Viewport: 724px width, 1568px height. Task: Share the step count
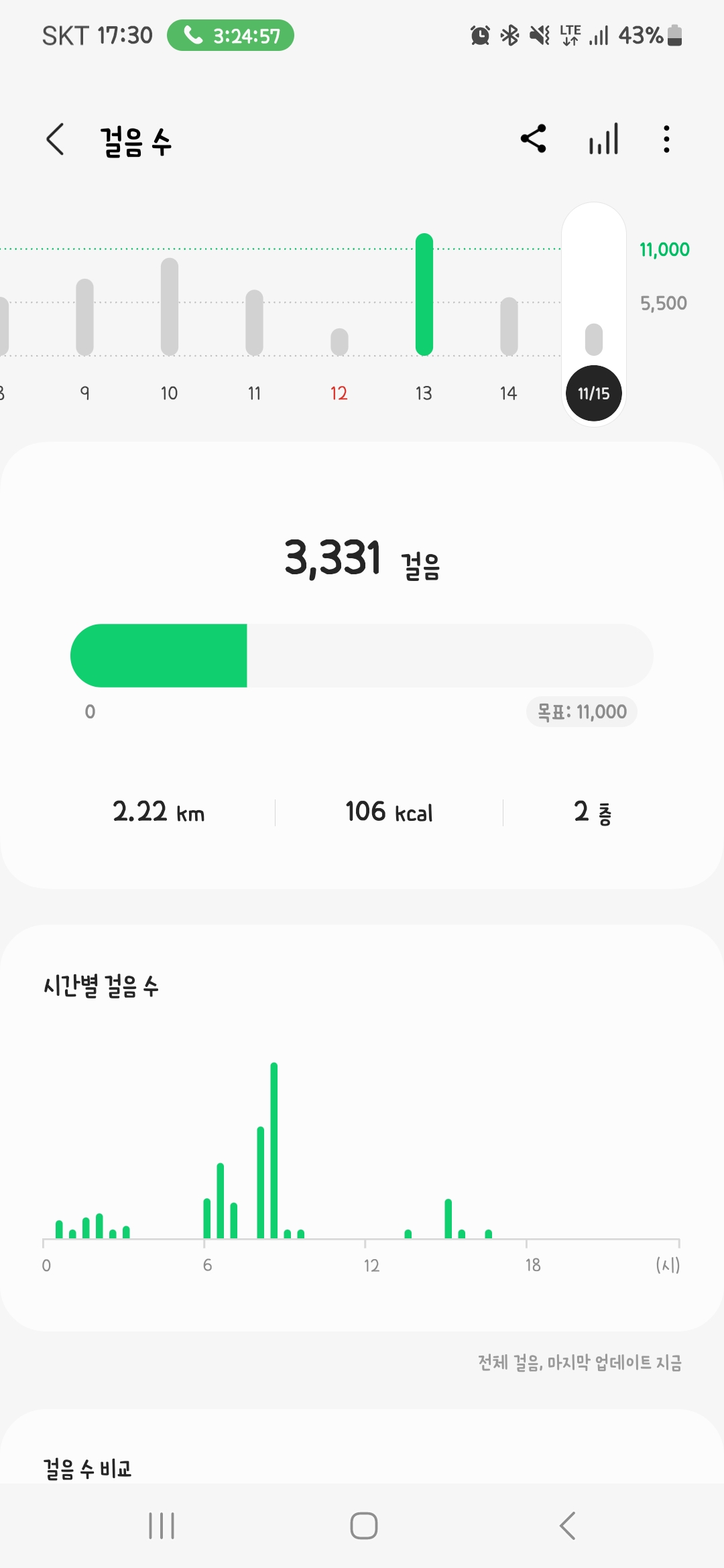(534, 139)
